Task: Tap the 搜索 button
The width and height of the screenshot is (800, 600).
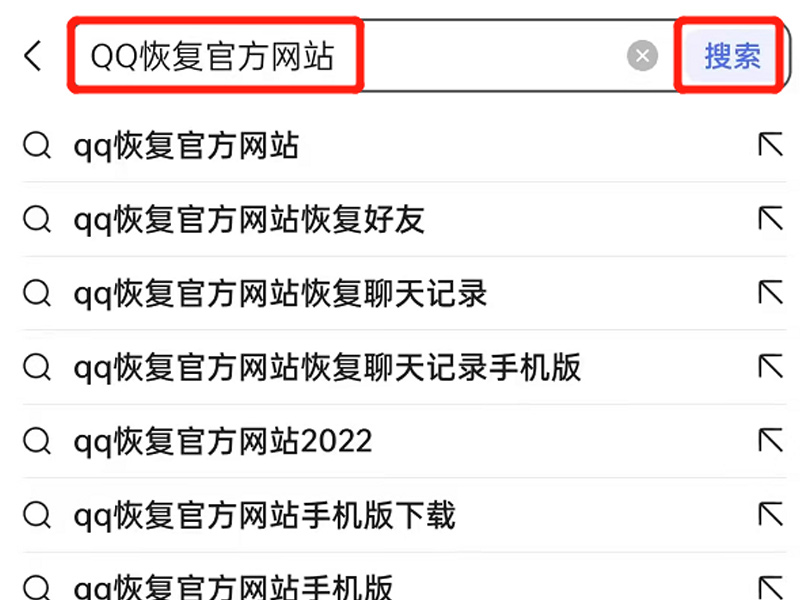Action: pos(732,56)
